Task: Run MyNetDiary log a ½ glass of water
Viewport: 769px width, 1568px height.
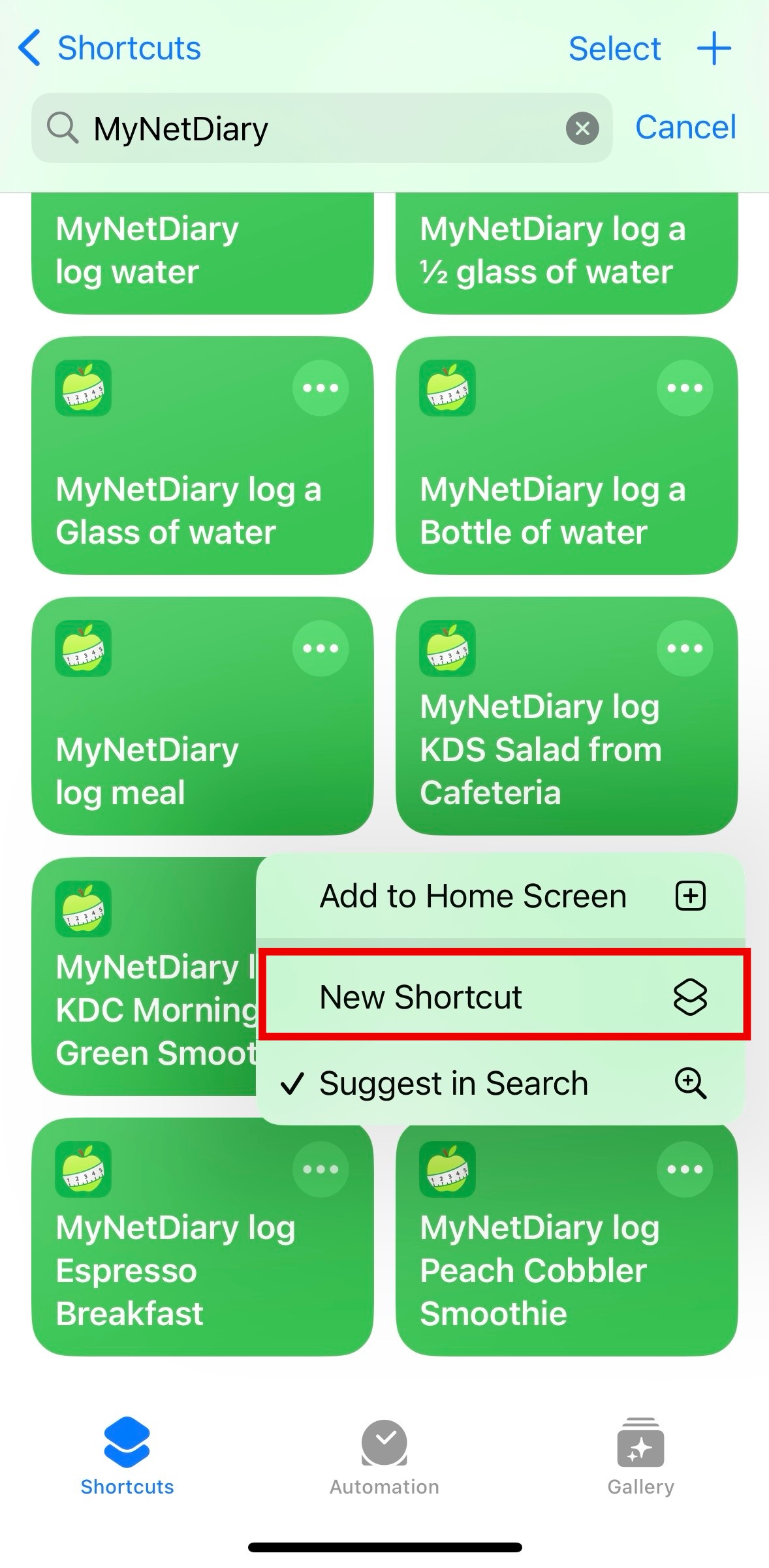Action: pos(565,255)
